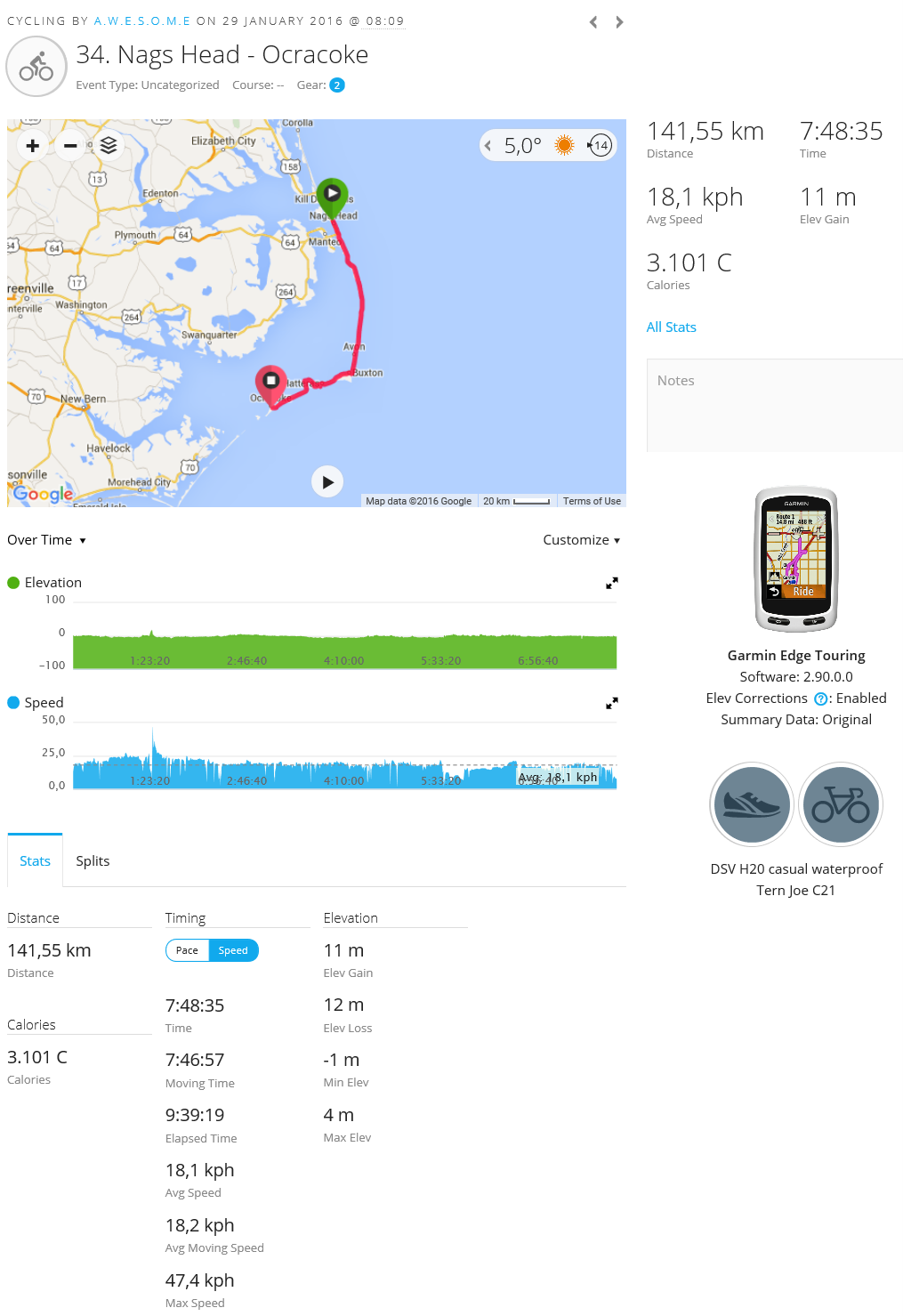Open All Stats link

671,327
